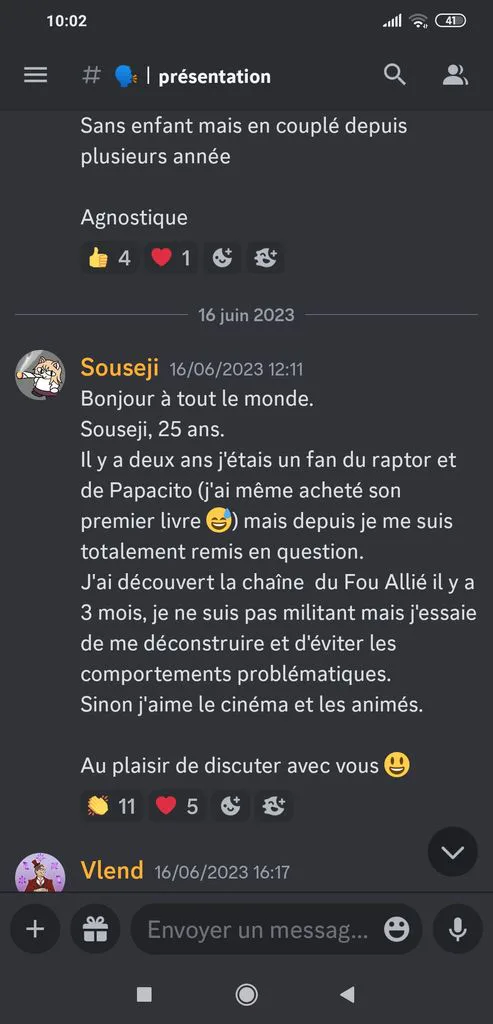Add thumbs-up reaction with count 4
This screenshot has height=1024, width=493.
pos(109,259)
